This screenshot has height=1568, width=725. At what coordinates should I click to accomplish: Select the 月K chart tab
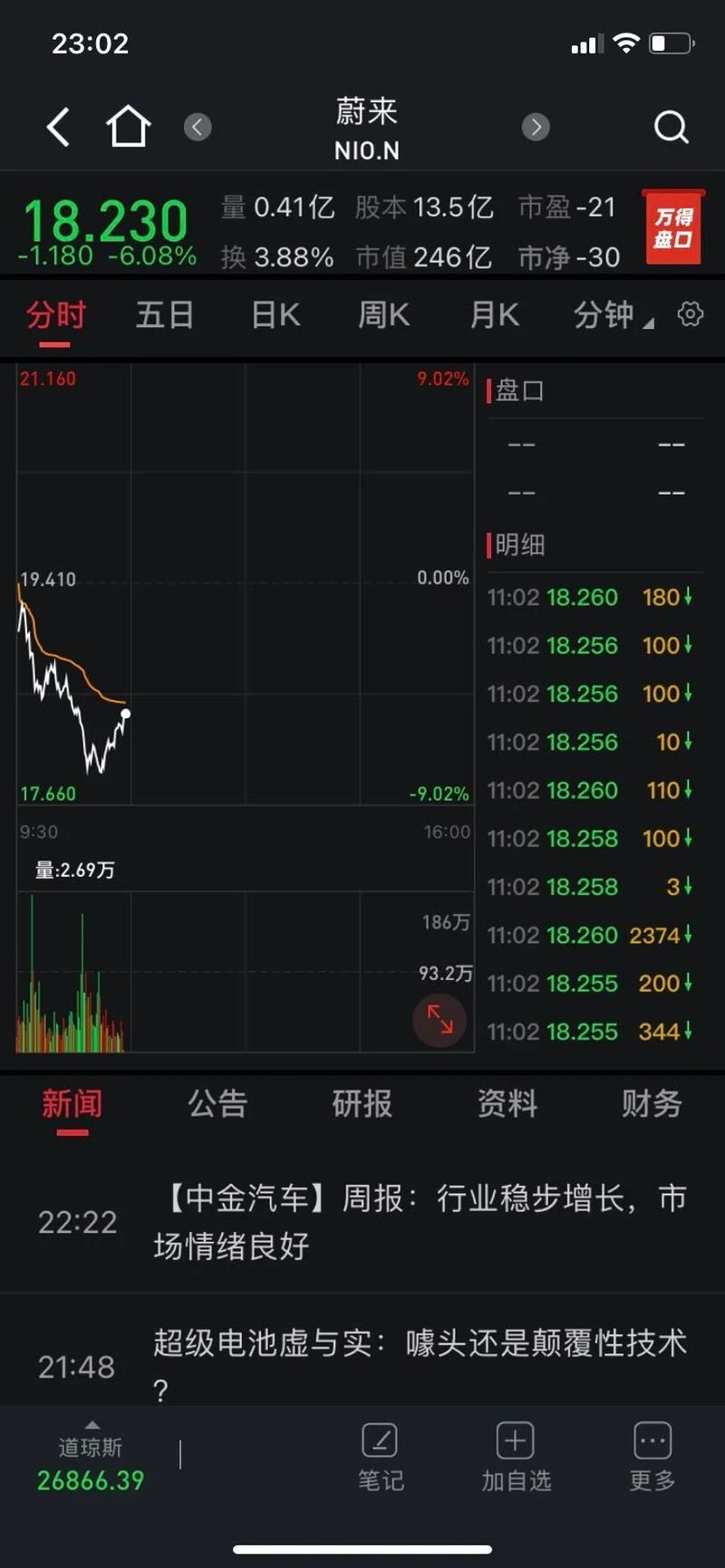[494, 315]
